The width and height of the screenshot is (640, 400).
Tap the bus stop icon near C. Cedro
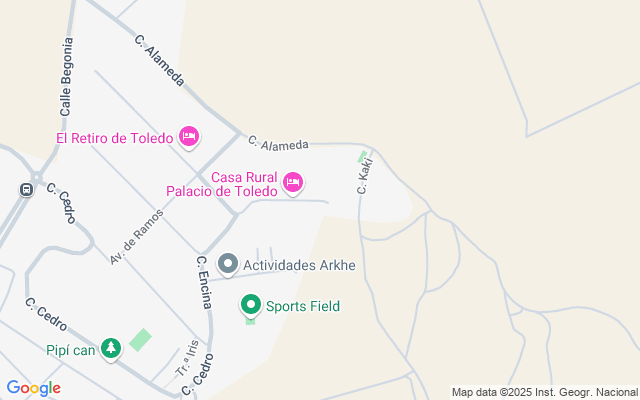point(25,189)
